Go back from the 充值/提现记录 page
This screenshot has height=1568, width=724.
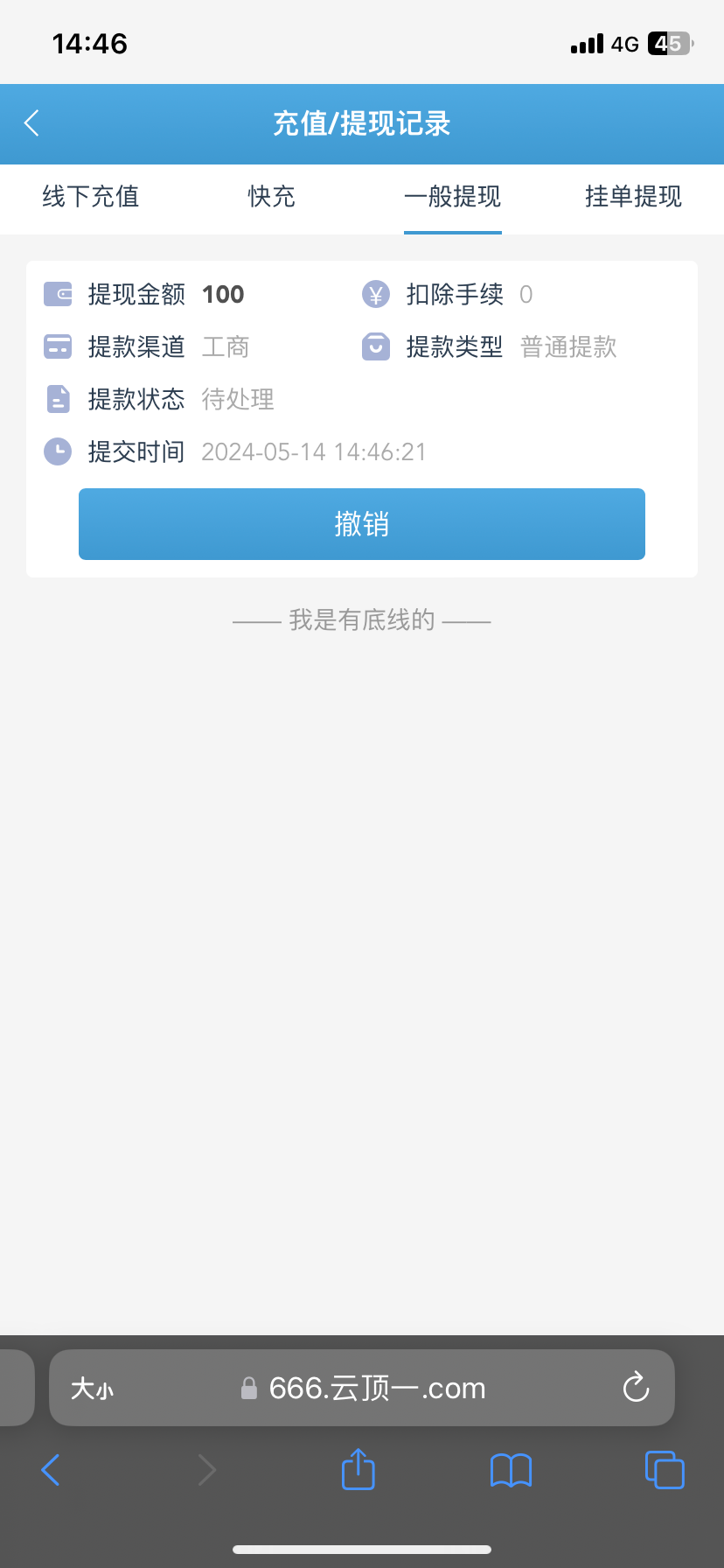tap(32, 123)
